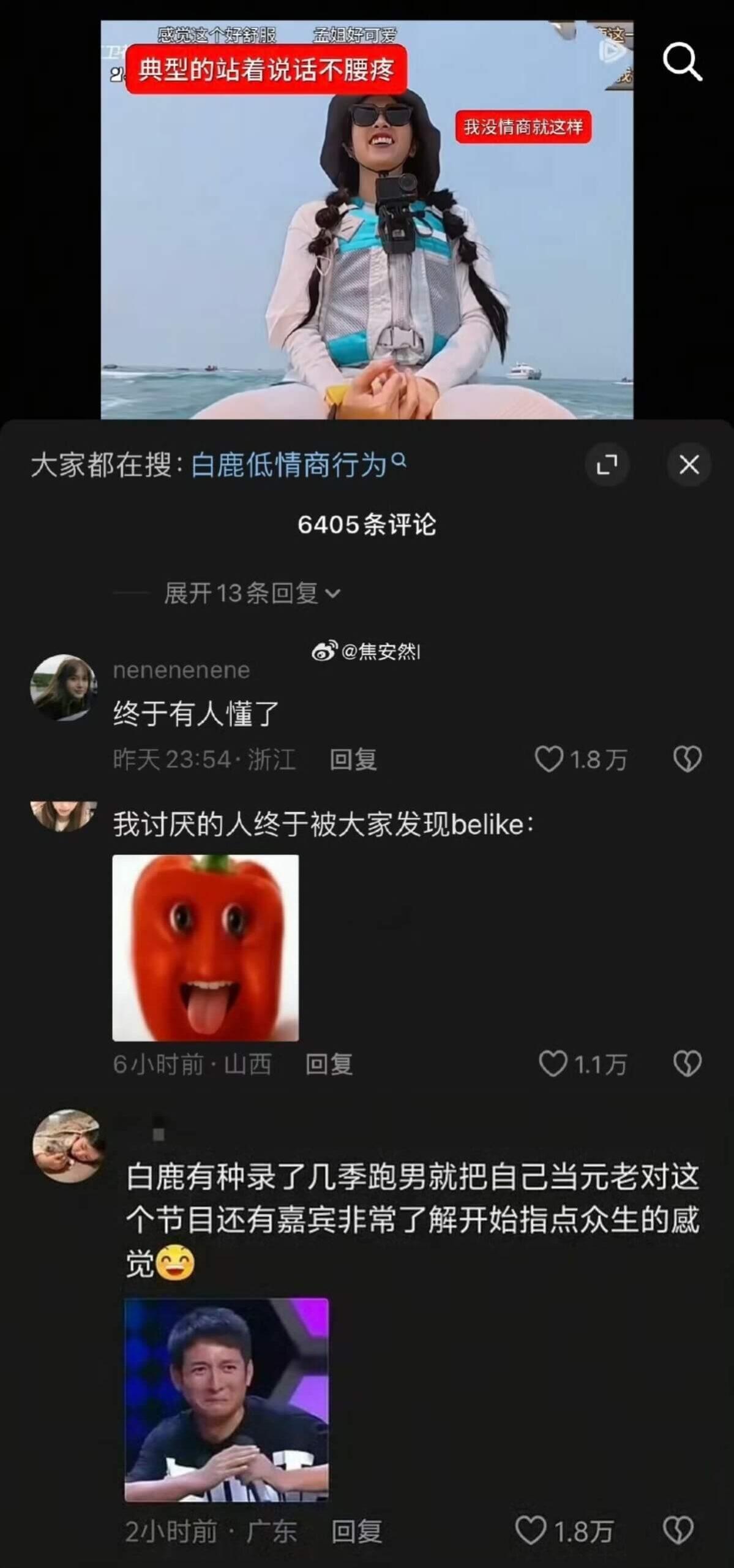
Task: Open the red pepper meme image
Action: [x=206, y=948]
